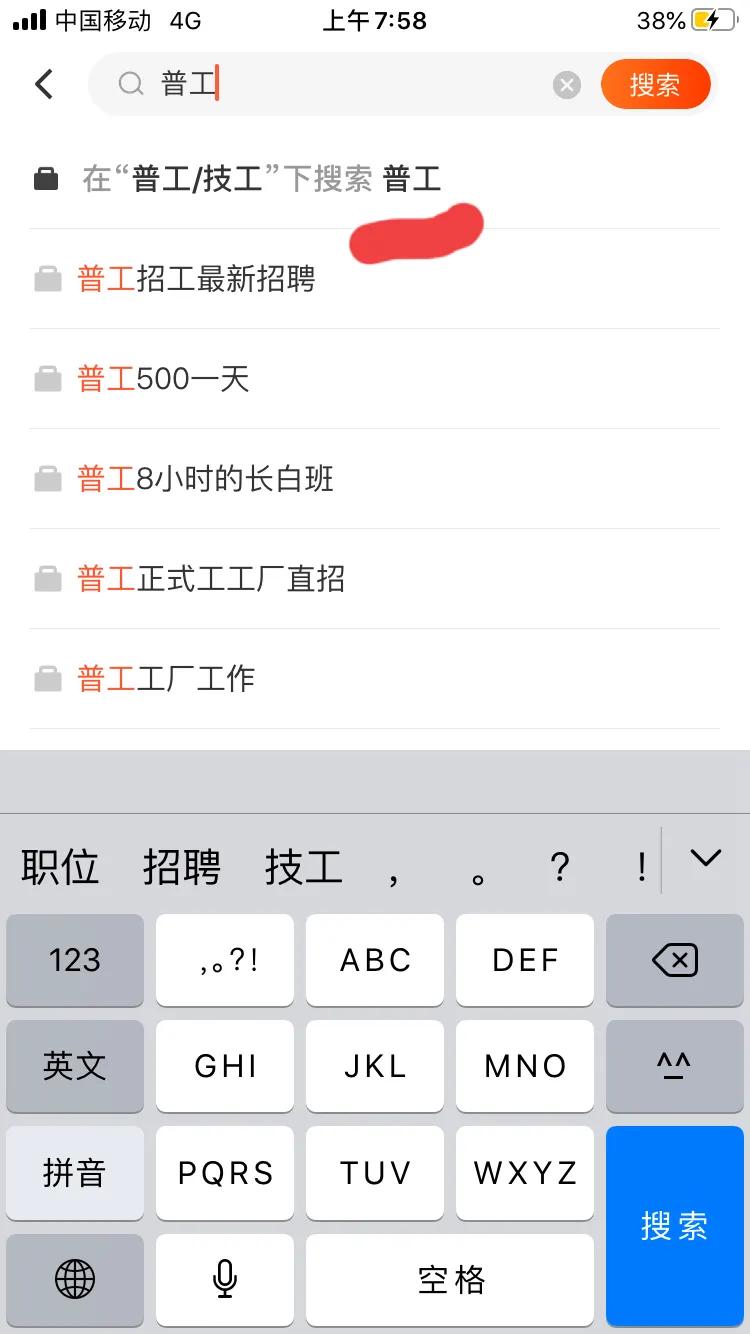Tap the globe key to switch keyboards
Image resolution: width=750 pixels, height=1334 pixels.
pos(74,1281)
